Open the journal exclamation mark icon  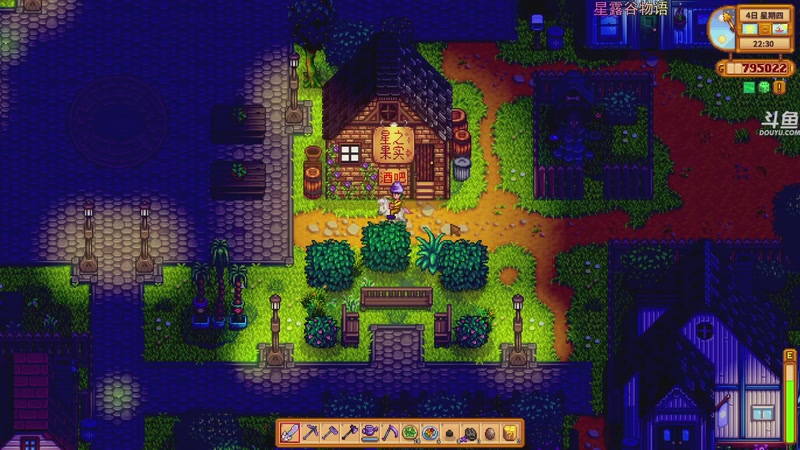tap(780, 87)
